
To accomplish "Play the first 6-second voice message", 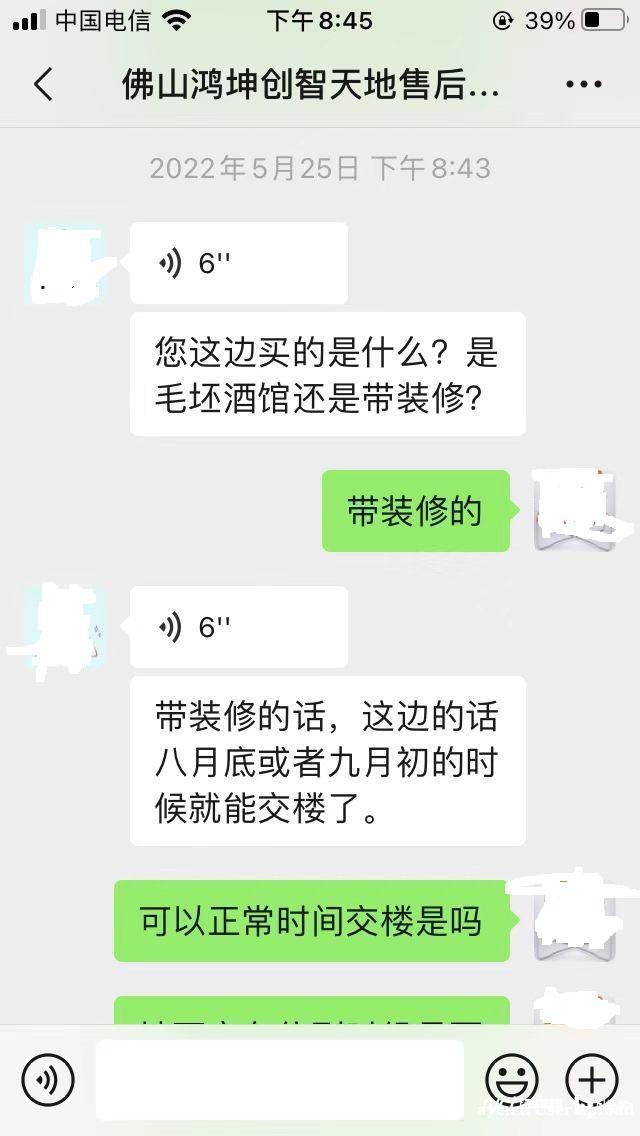I will [x=238, y=264].
